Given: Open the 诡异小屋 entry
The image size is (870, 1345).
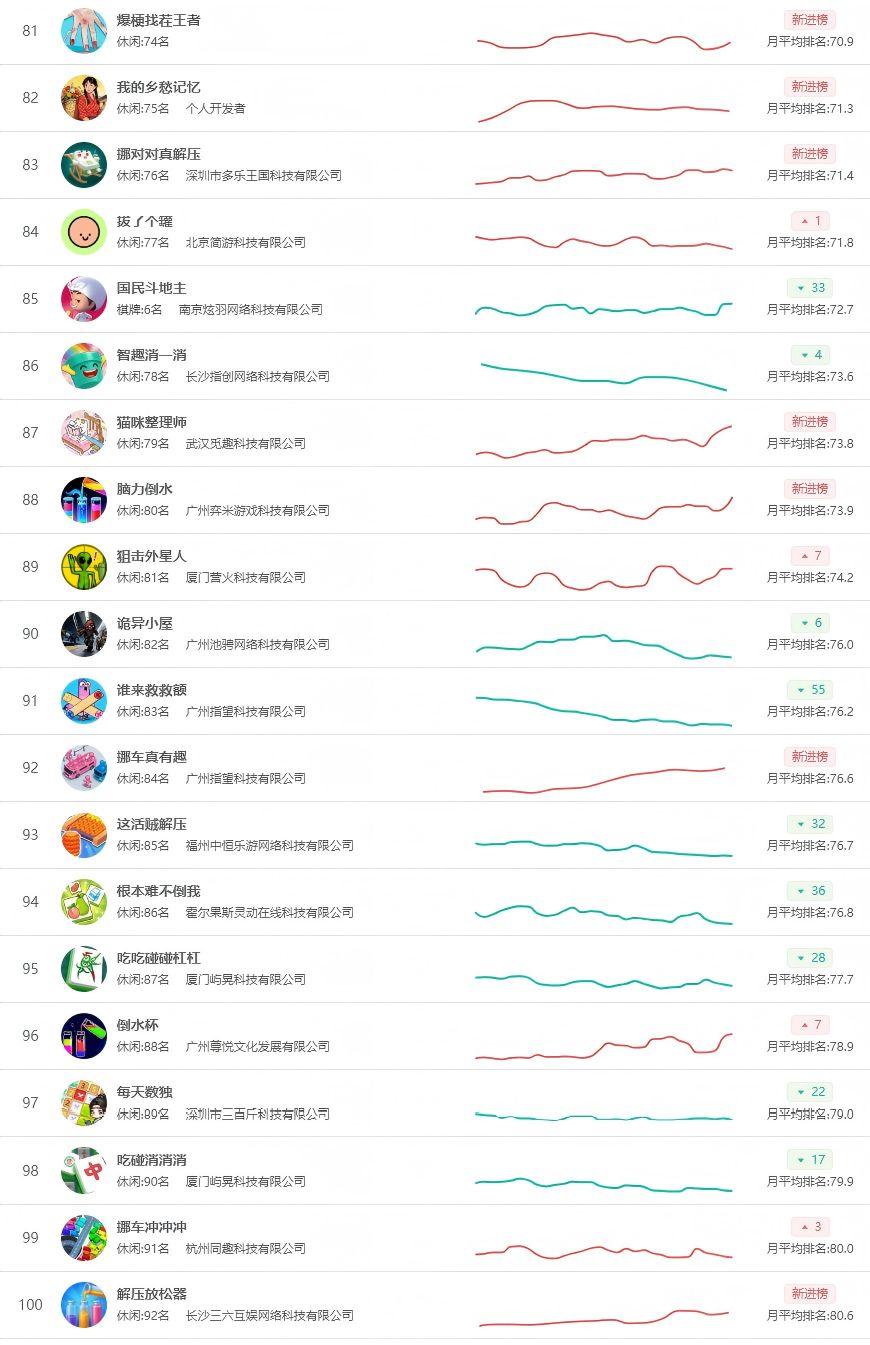Looking at the screenshot, I should tap(435, 634).
